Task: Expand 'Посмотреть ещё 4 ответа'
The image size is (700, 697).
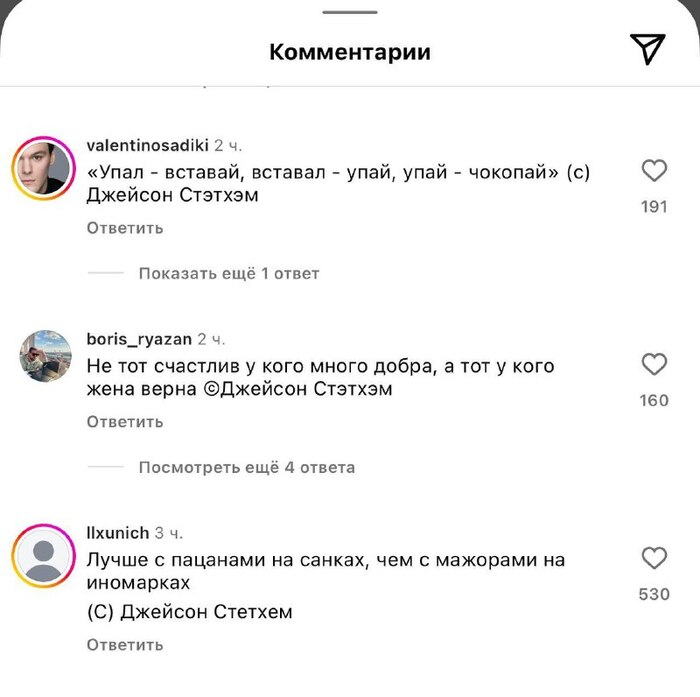Action: tap(246, 467)
